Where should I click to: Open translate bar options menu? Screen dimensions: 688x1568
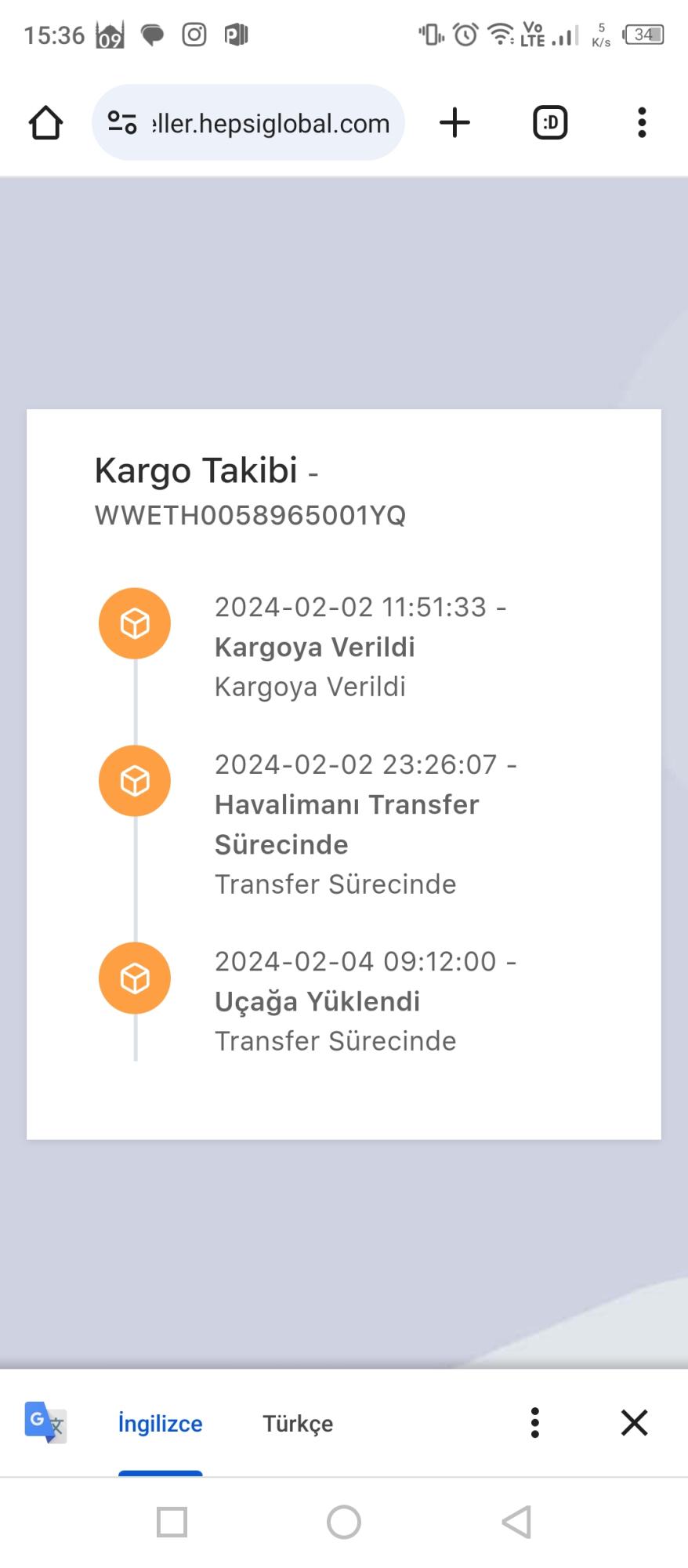coord(534,1423)
